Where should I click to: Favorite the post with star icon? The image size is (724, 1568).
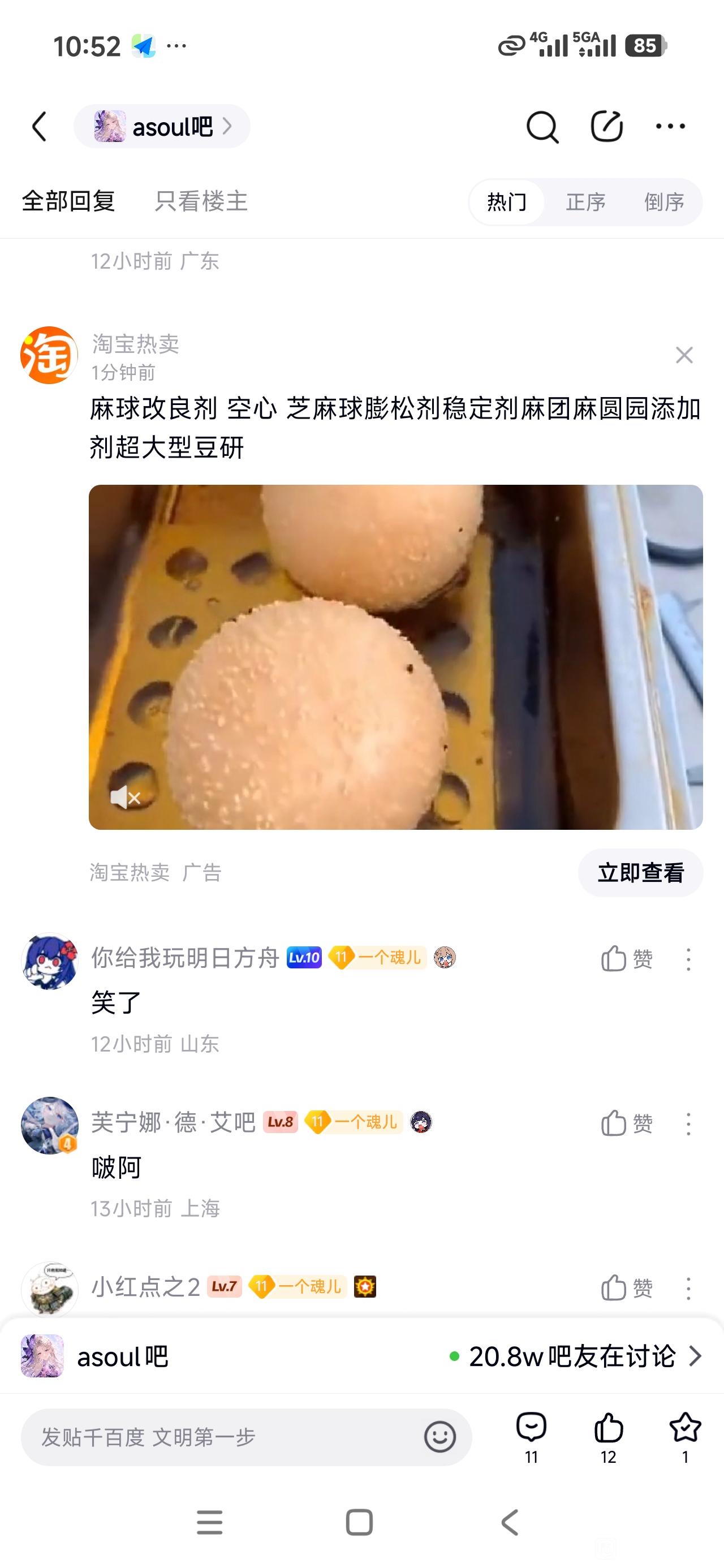tap(685, 1438)
